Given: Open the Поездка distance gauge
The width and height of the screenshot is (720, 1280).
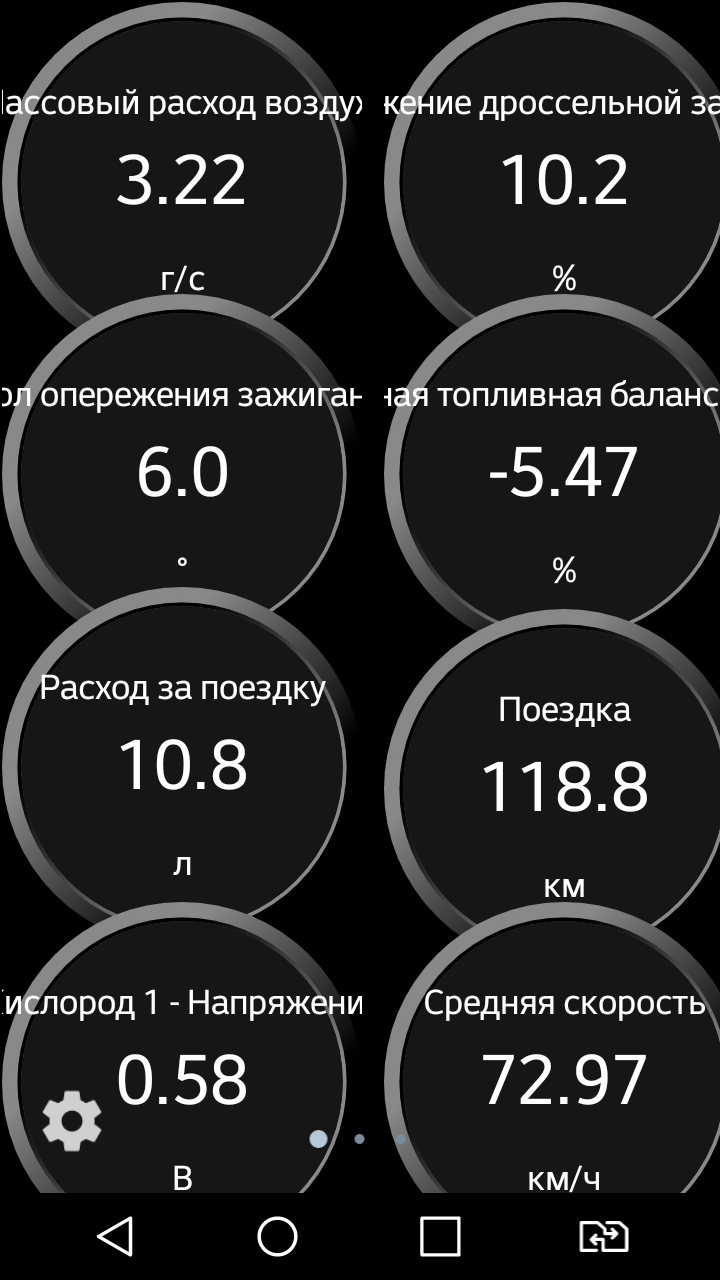Looking at the screenshot, I should [x=565, y=786].
